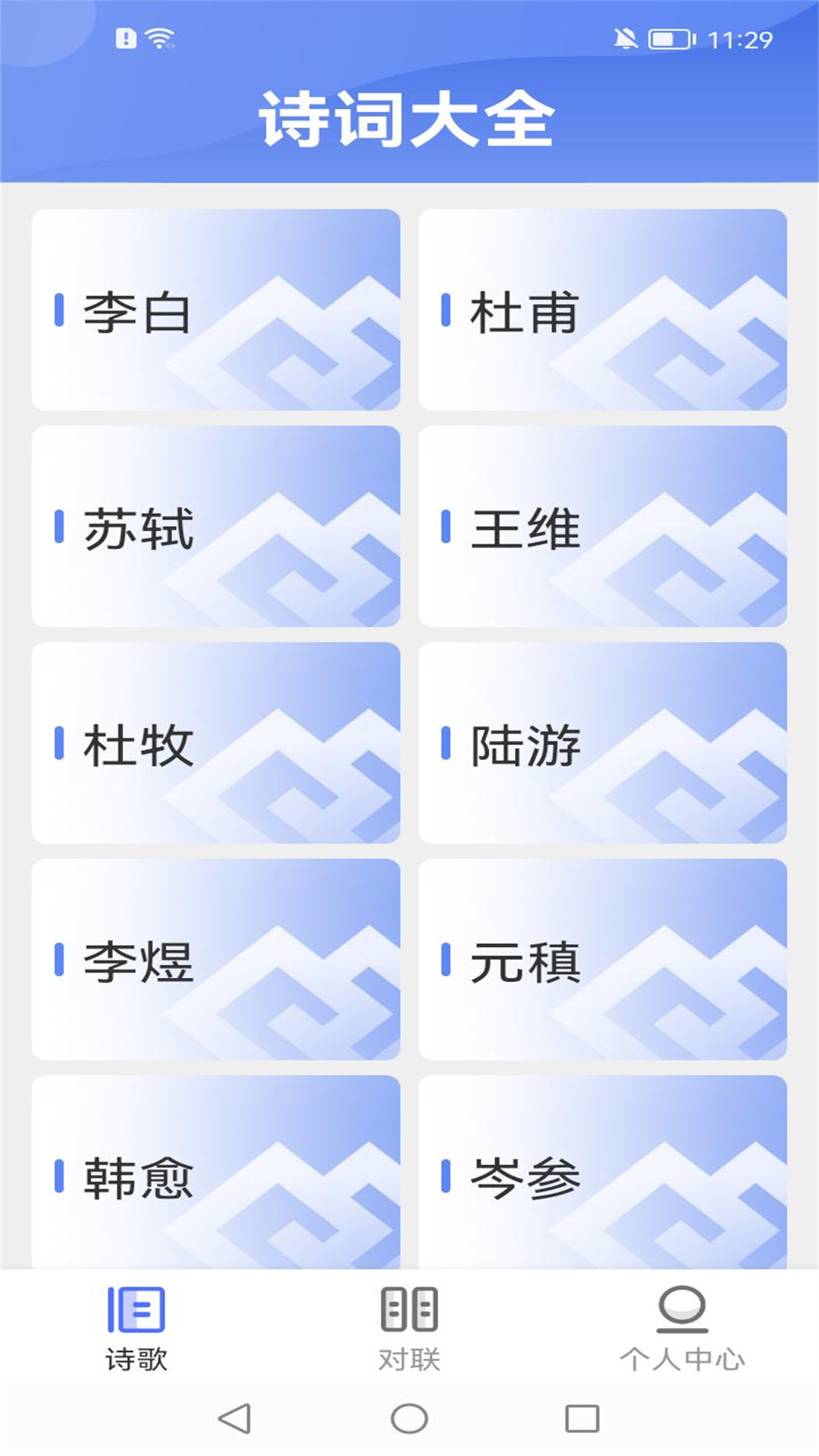Tap the system back button
The height and width of the screenshot is (1456, 819).
point(234,1418)
